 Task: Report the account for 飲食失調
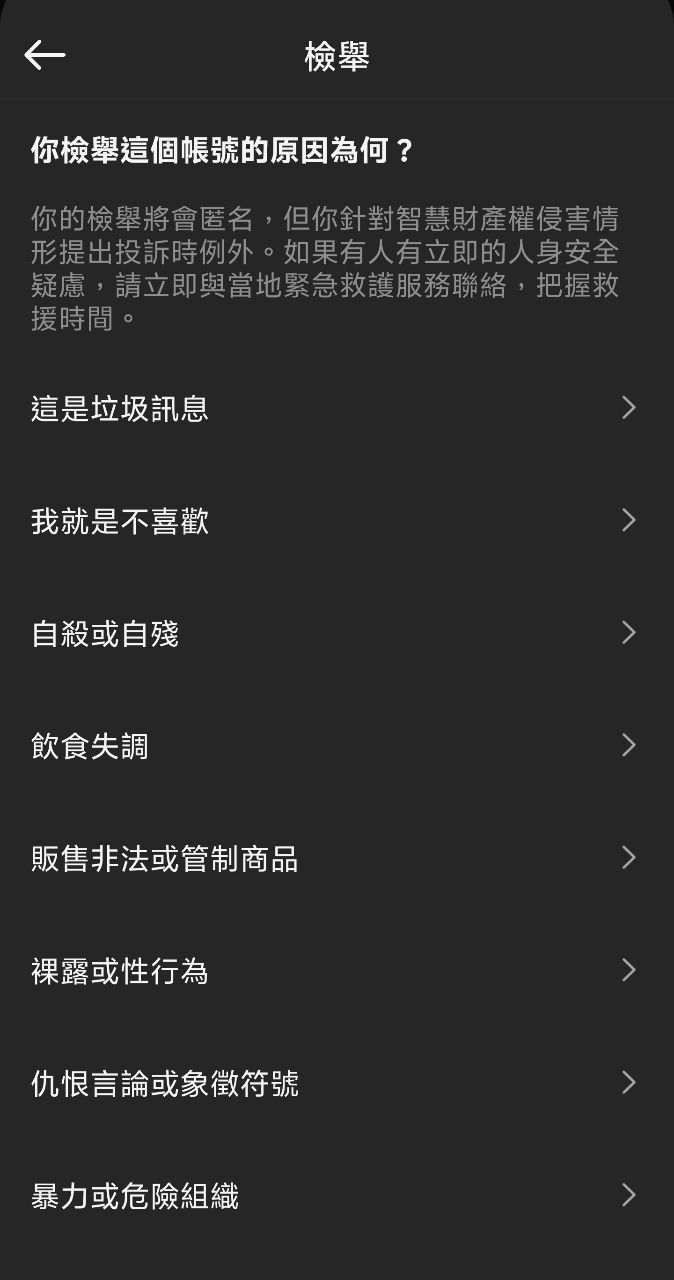tap(336, 746)
